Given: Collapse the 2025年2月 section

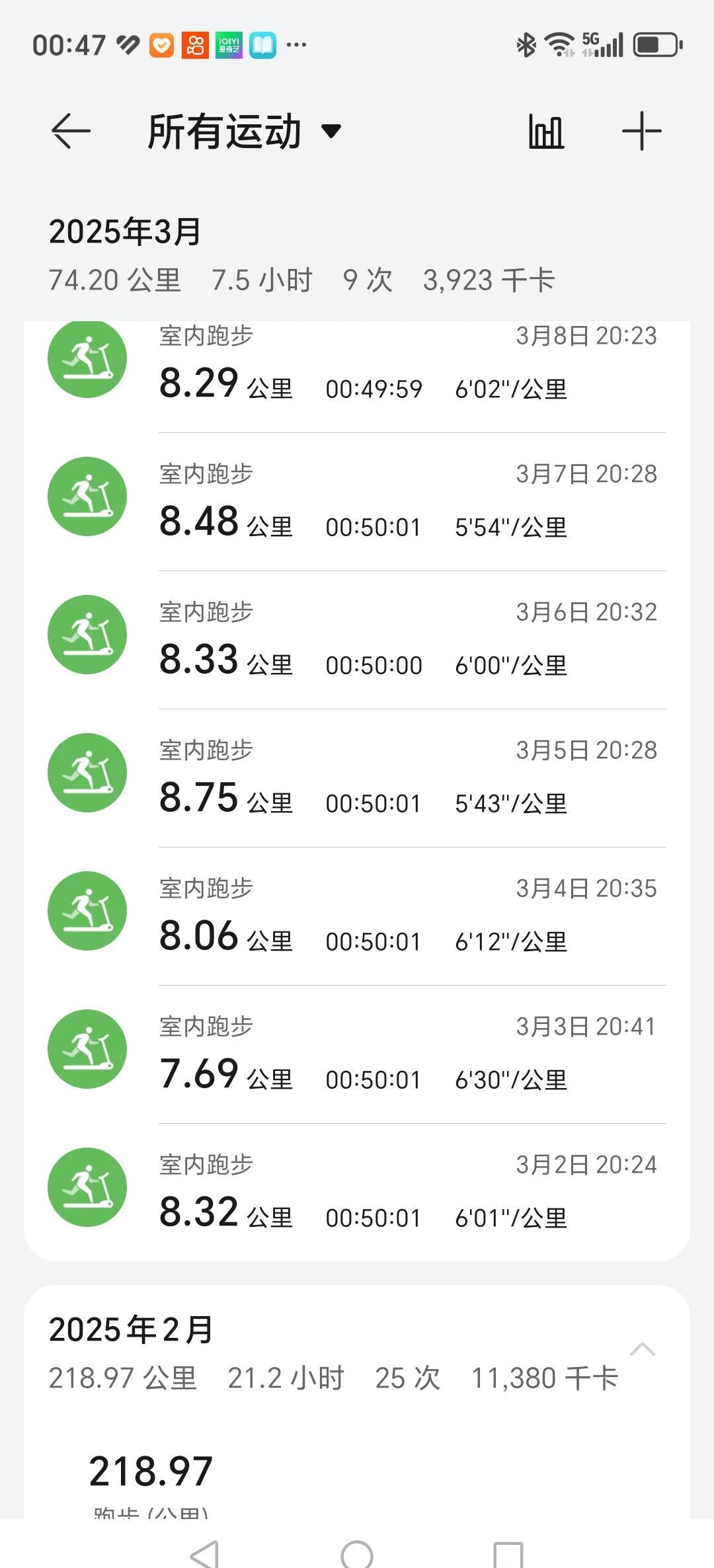Looking at the screenshot, I should [642, 1350].
